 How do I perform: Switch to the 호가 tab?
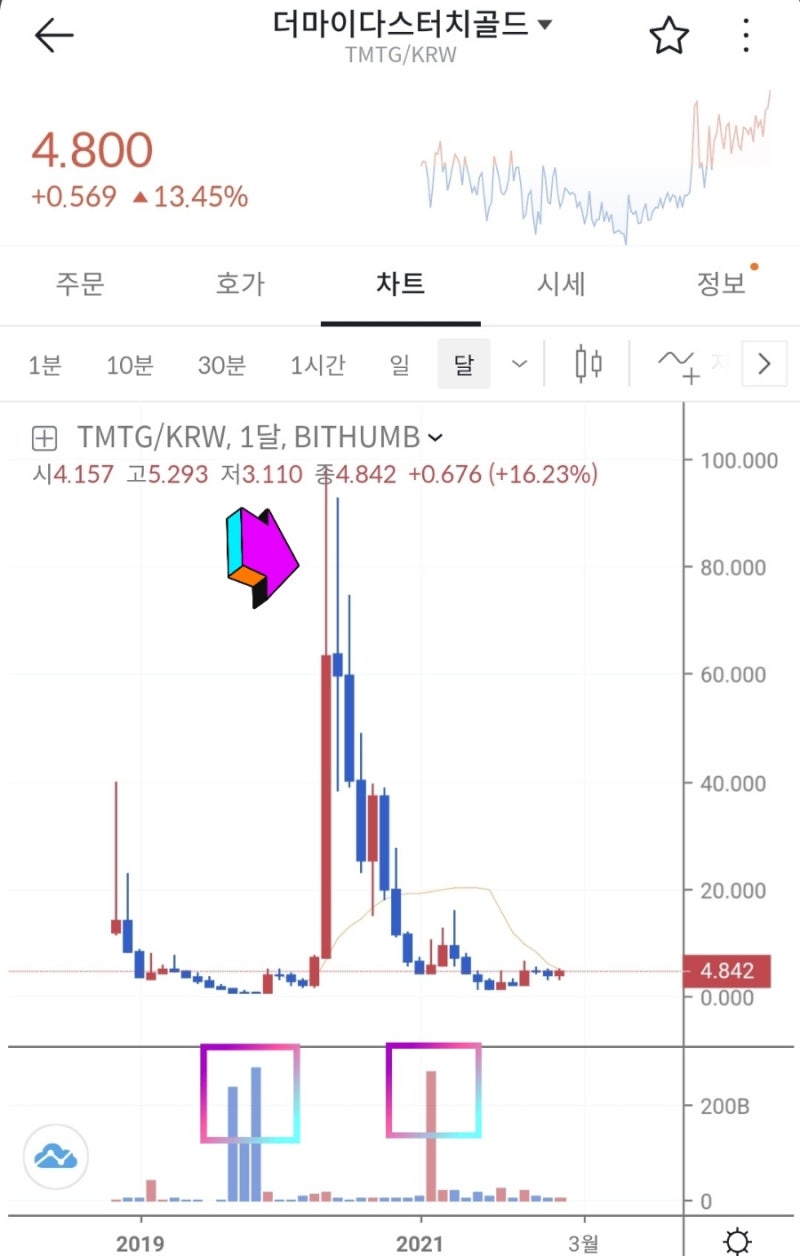[239, 285]
